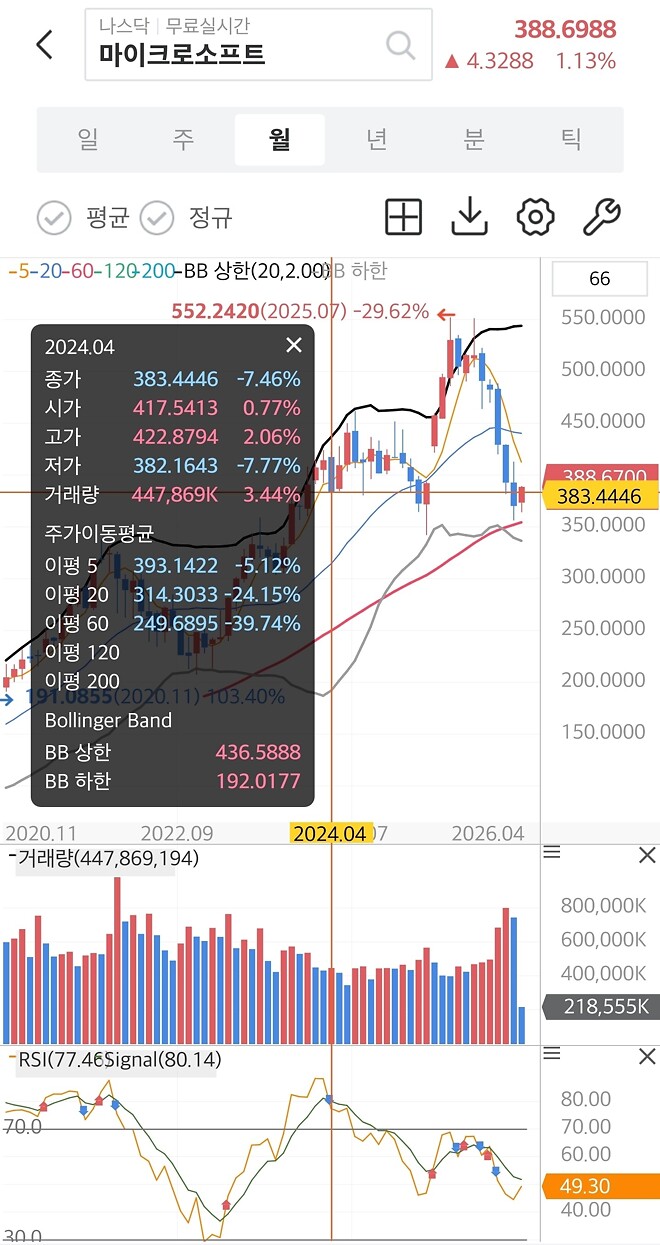
Task: Switch to the 주 chart period
Action: pos(183,139)
